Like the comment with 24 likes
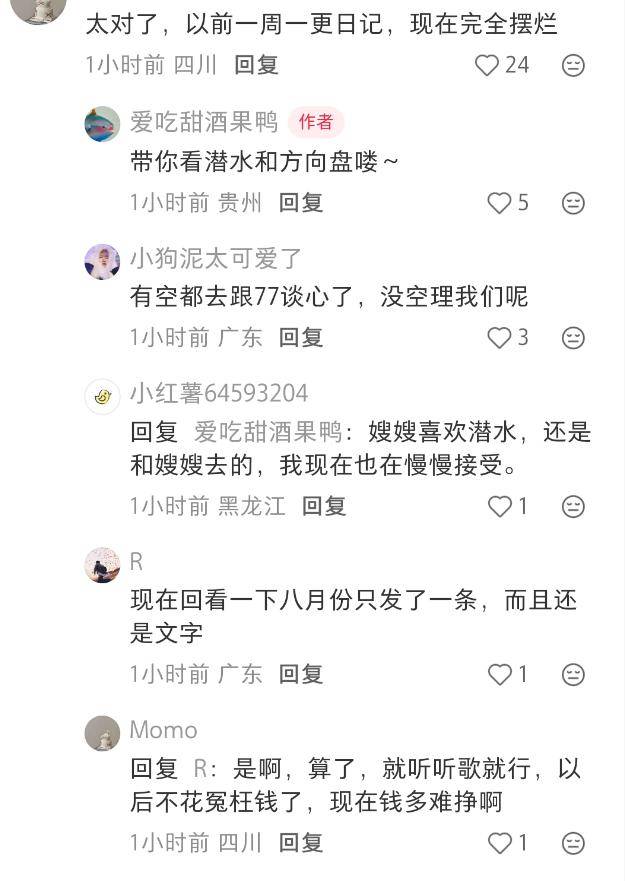 (487, 66)
